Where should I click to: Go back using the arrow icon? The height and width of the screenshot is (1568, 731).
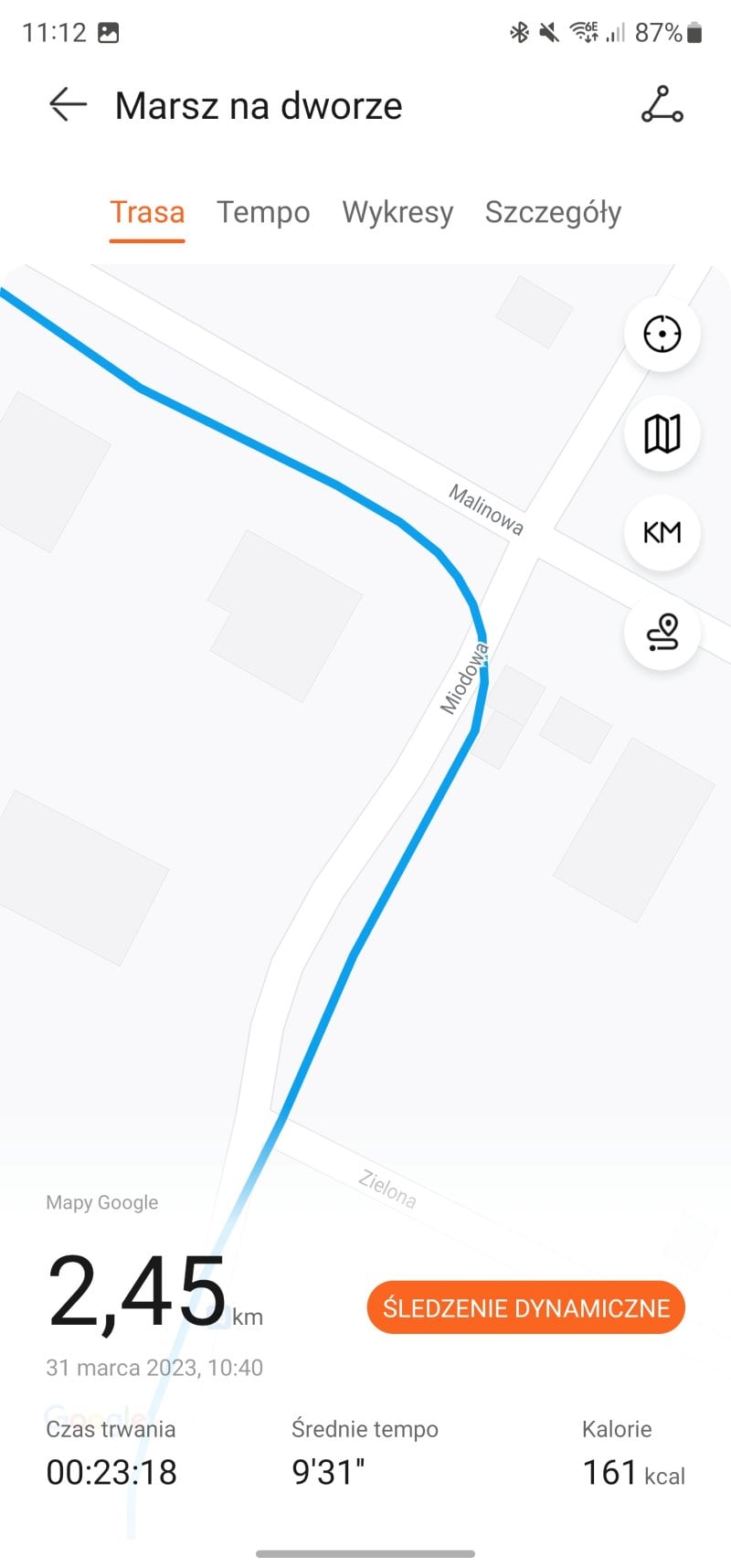click(68, 105)
